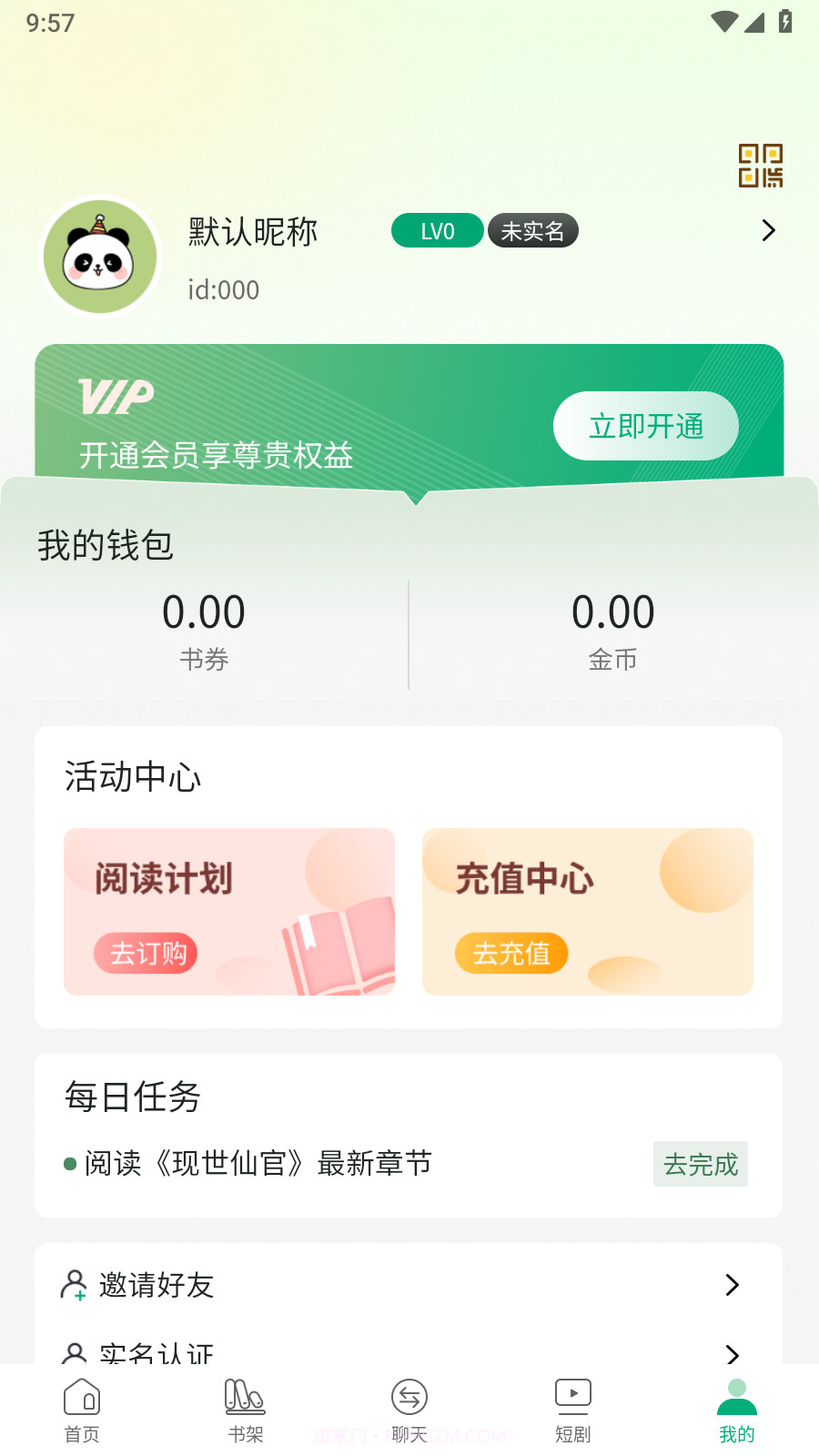Open the 书架 bookshelf icon

(x=245, y=1394)
